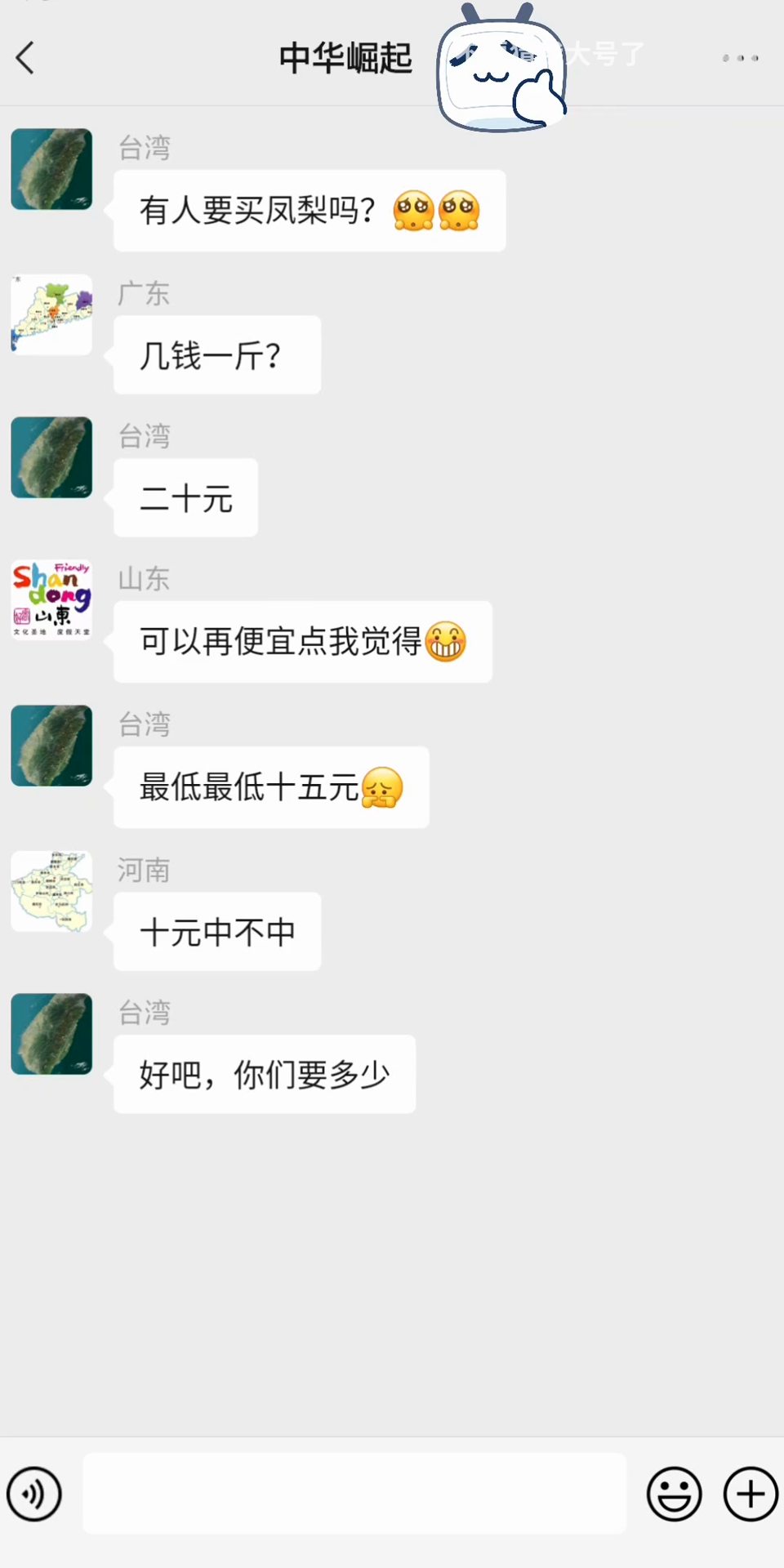Viewport: 784px width, 1568px height.
Task: Open the plus attachments panel
Action: pyautogui.click(x=751, y=1494)
